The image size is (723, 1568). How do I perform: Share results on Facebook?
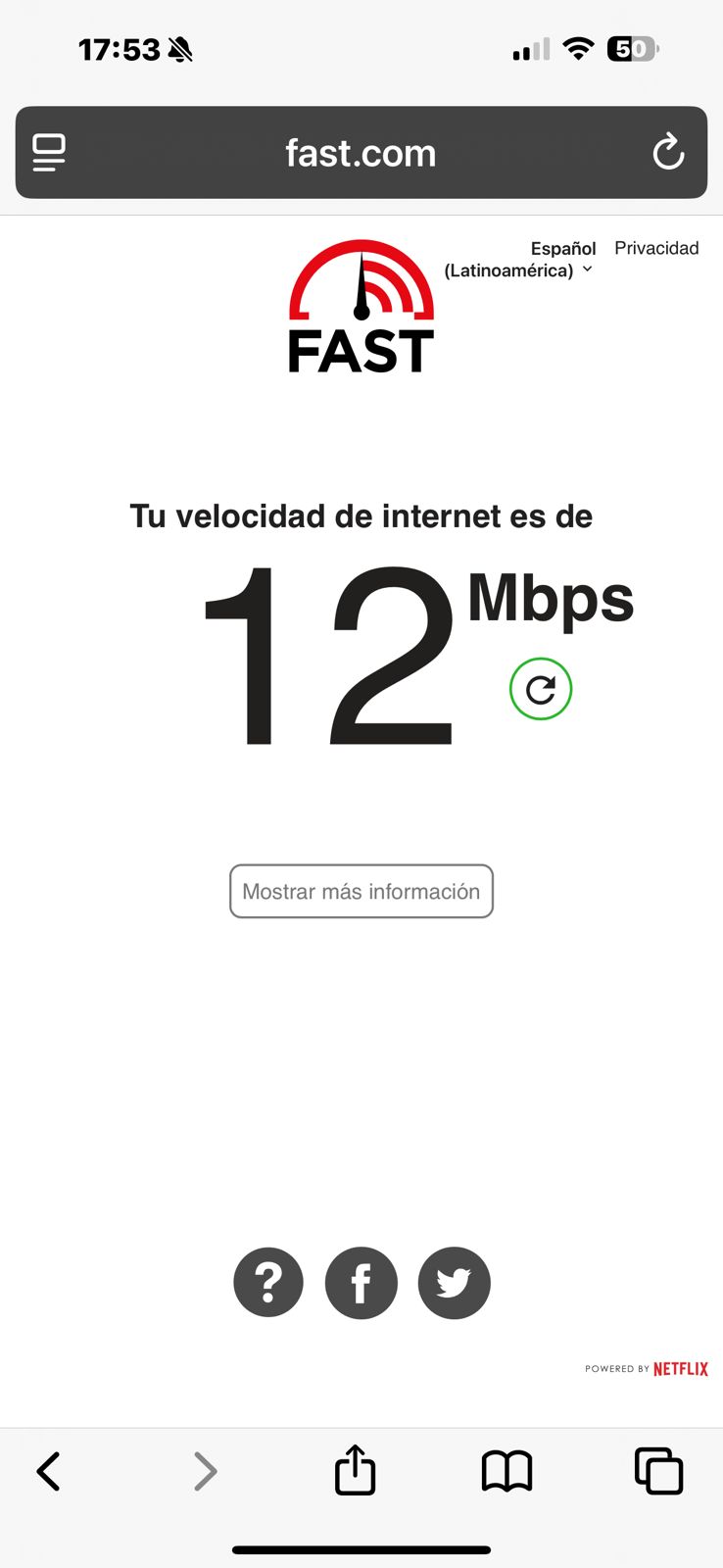coord(361,1282)
